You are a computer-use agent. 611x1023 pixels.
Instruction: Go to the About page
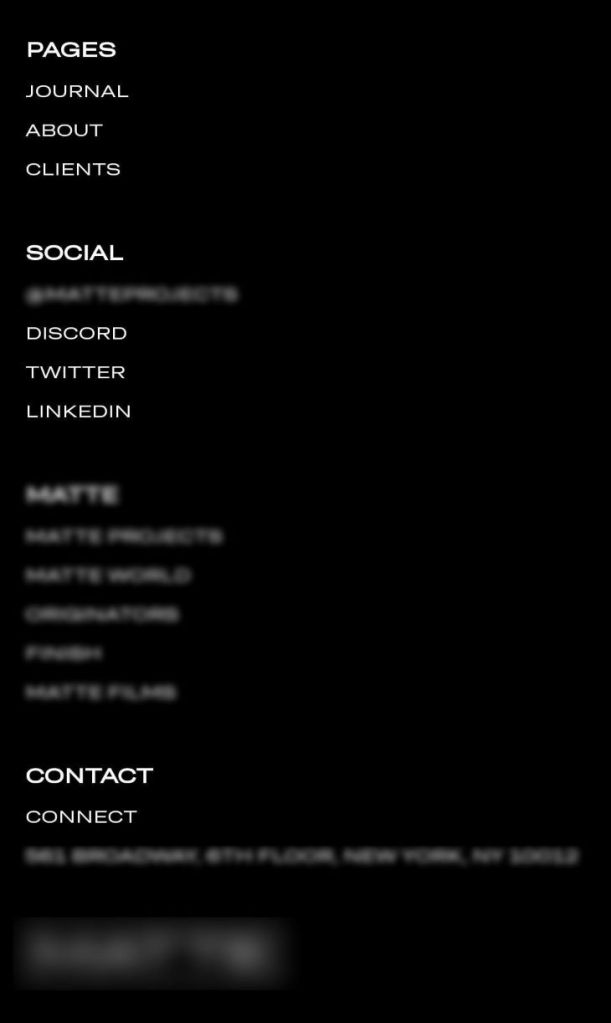coord(64,130)
